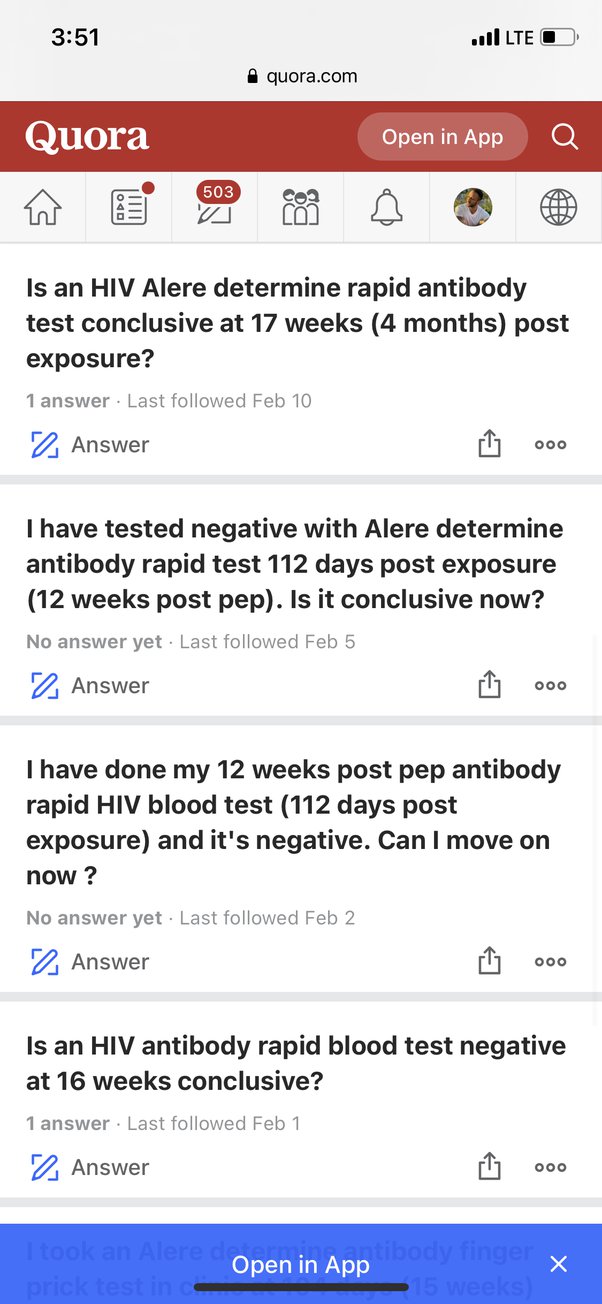
Task: Switch to the answer tab with 503 badge
Action: (x=215, y=206)
